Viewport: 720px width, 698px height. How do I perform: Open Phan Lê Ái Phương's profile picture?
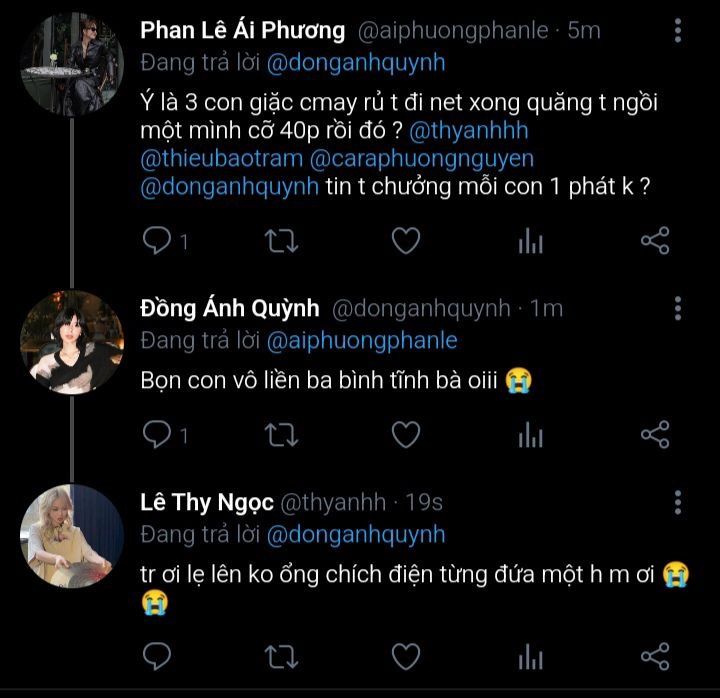[71, 65]
